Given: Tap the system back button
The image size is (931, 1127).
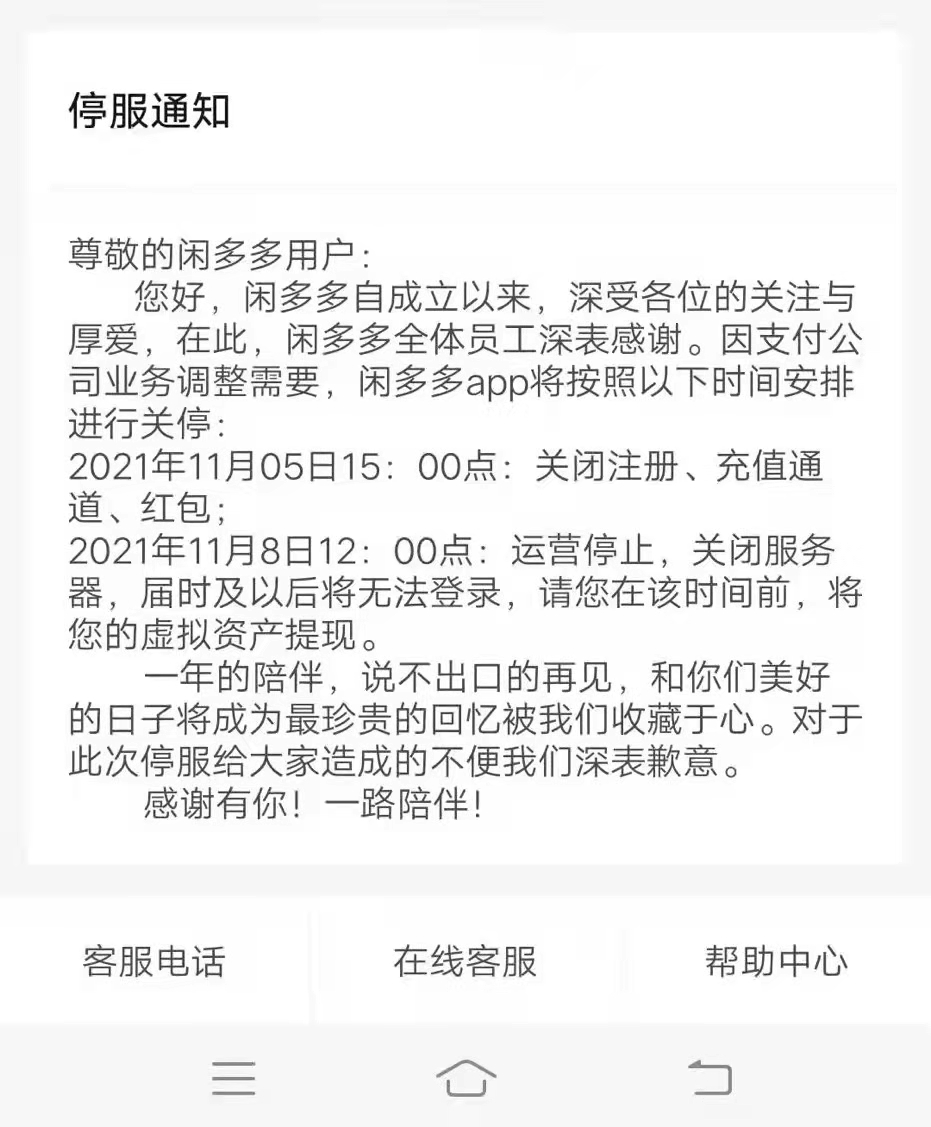Looking at the screenshot, I should [x=710, y=1078].
